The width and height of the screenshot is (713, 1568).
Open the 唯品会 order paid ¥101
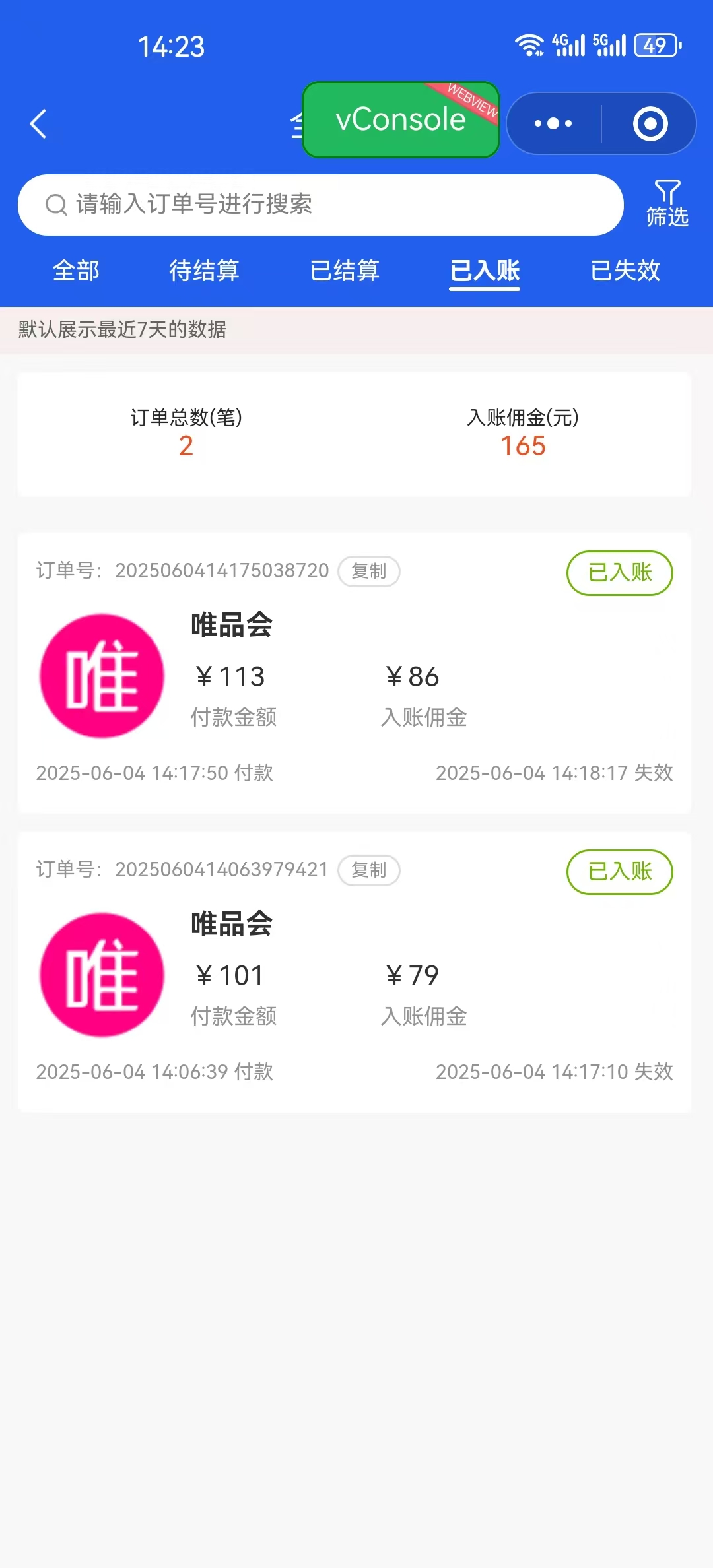[355, 972]
